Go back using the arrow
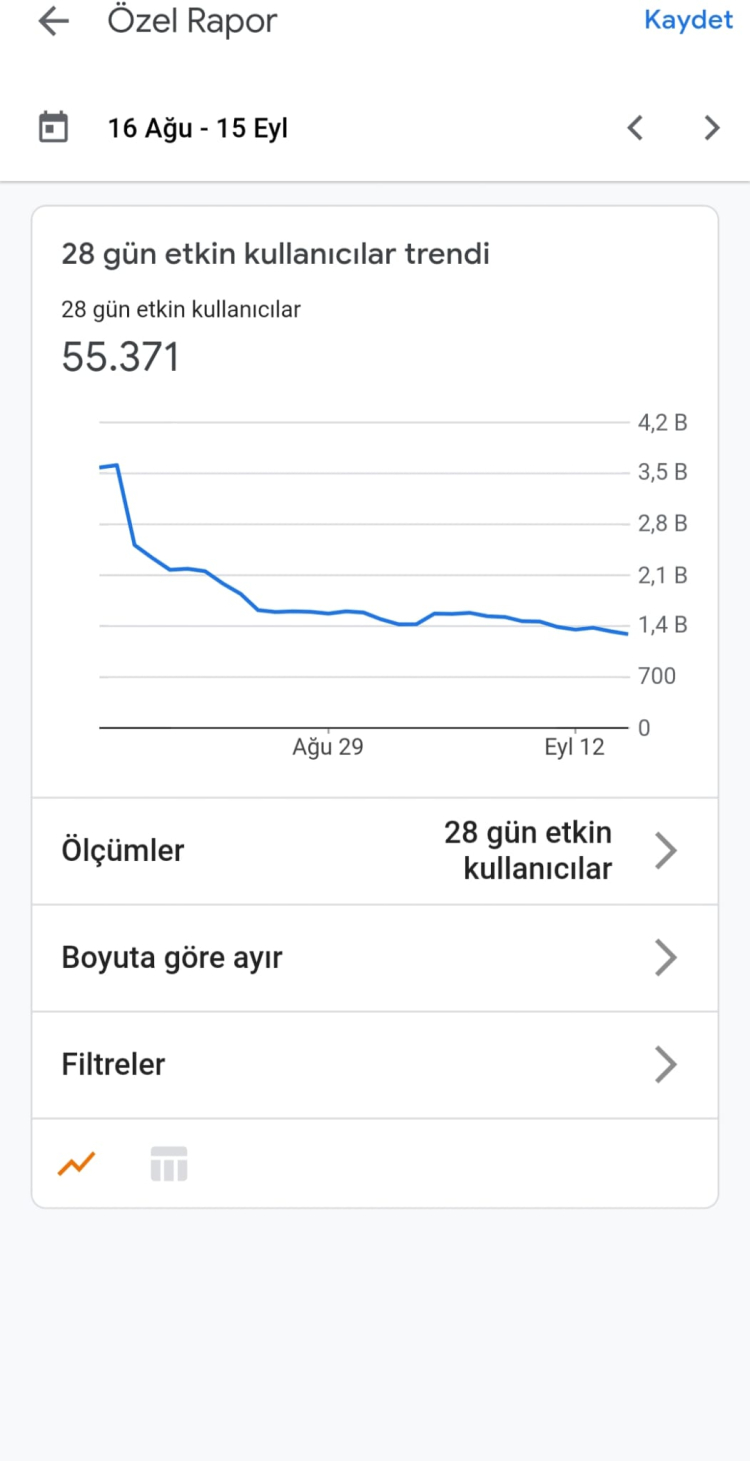This screenshot has width=750, height=1461. [53, 21]
